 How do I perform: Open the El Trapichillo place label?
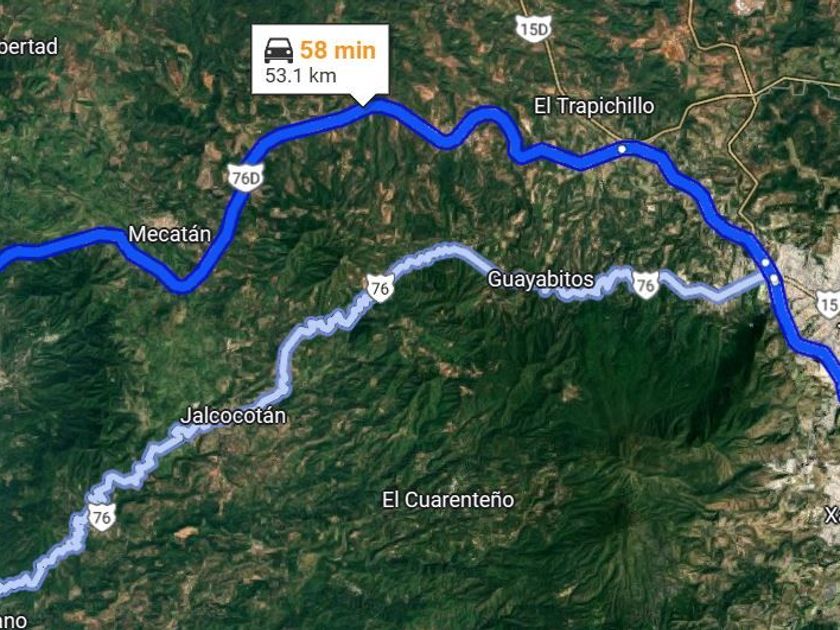[x=594, y=106]
